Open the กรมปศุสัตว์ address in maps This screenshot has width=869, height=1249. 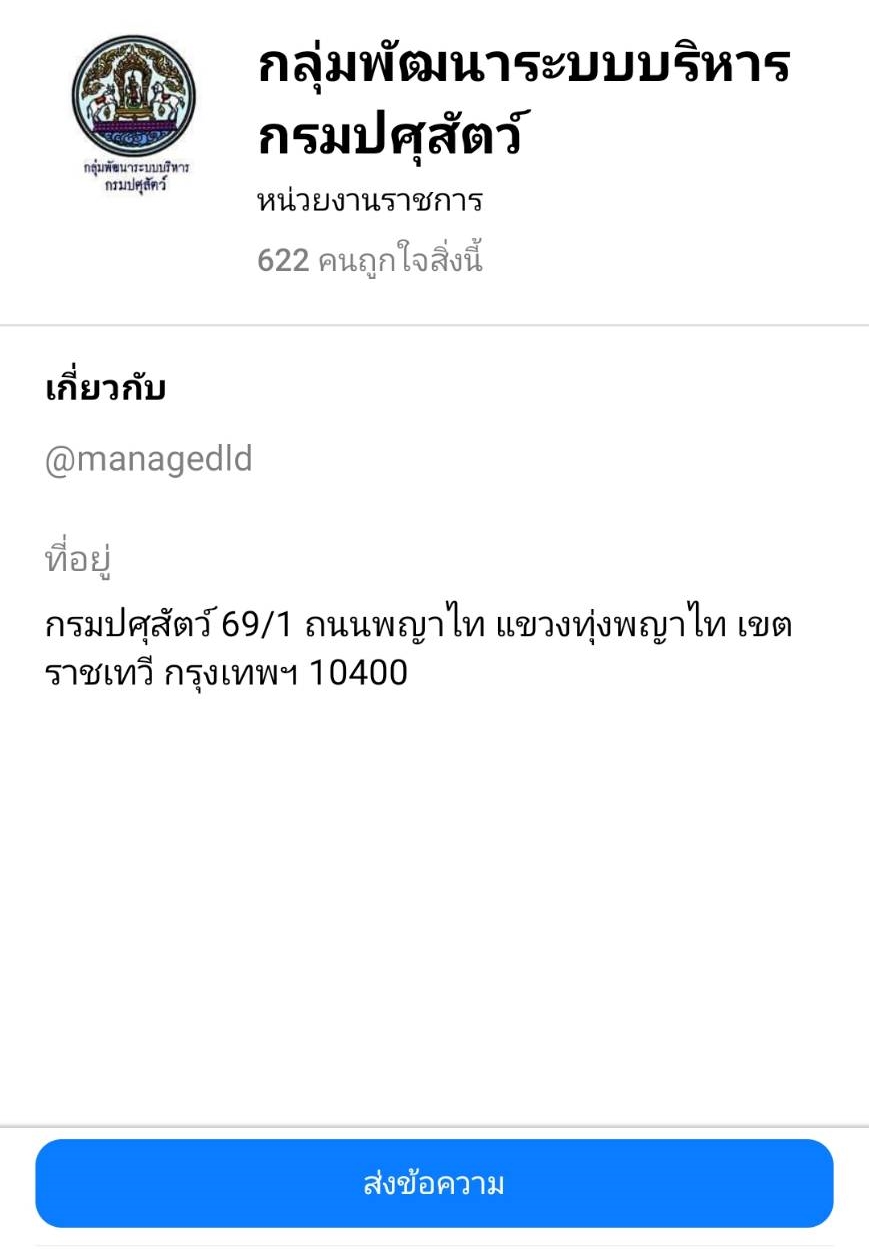[418, 648]
